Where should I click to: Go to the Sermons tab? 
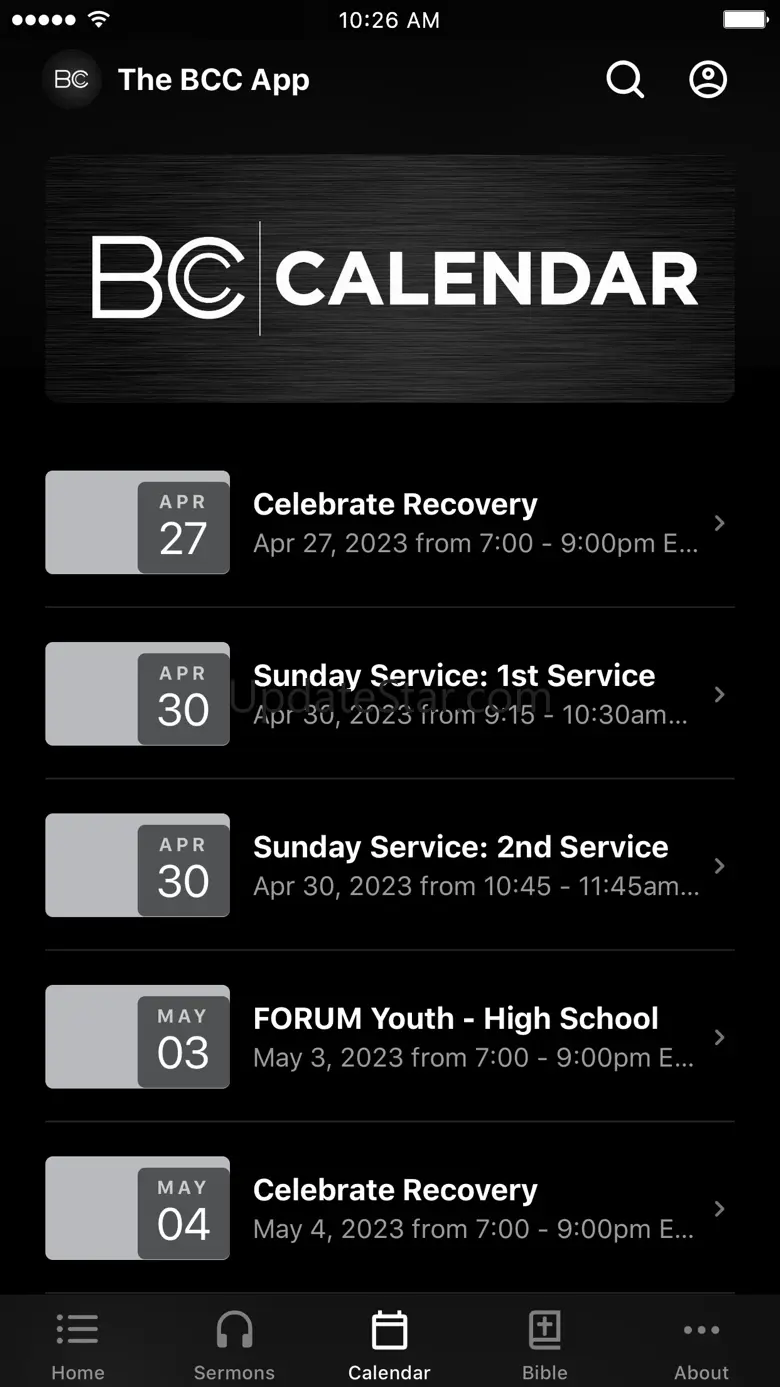pyautogui.click(x=234, y=1344)
